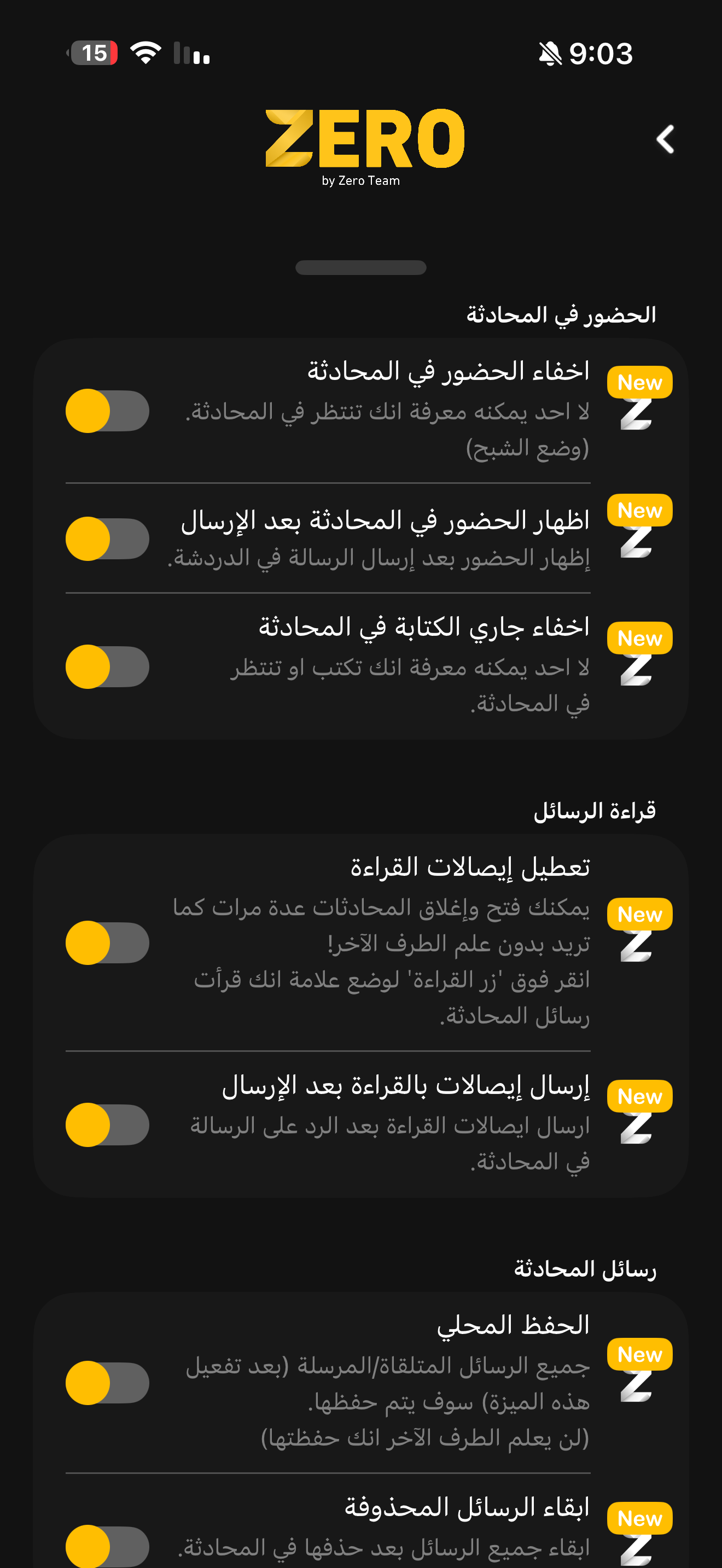The width and height of the screenshot is (722, 1568).
Task: Turn on ابقاء الرسائل المحذوفة
Action: (x=107, y=1546)
